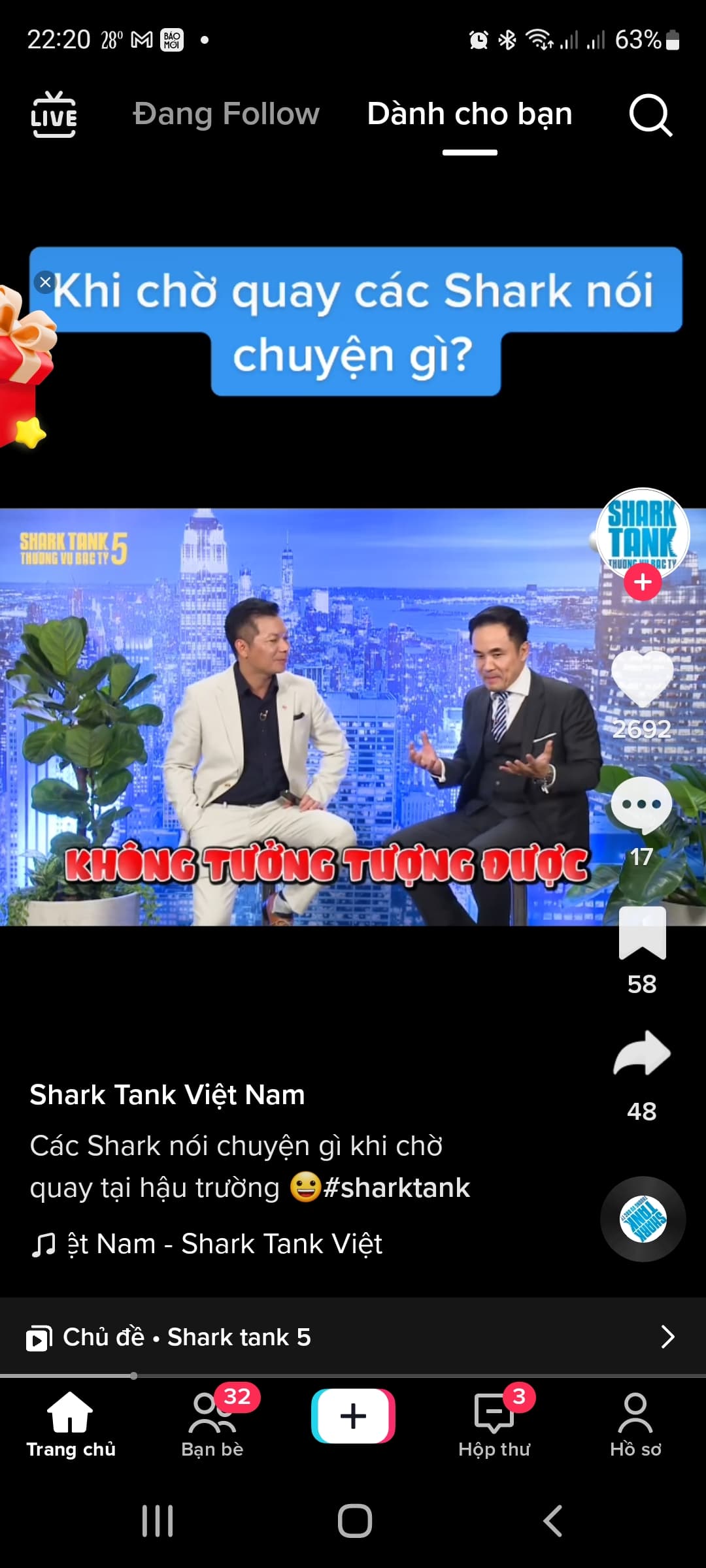Image resolution: width=706 pixels, height=1568 pixels.
Task: Open the Hộp thư inbox
Action: click(494, 1424)
